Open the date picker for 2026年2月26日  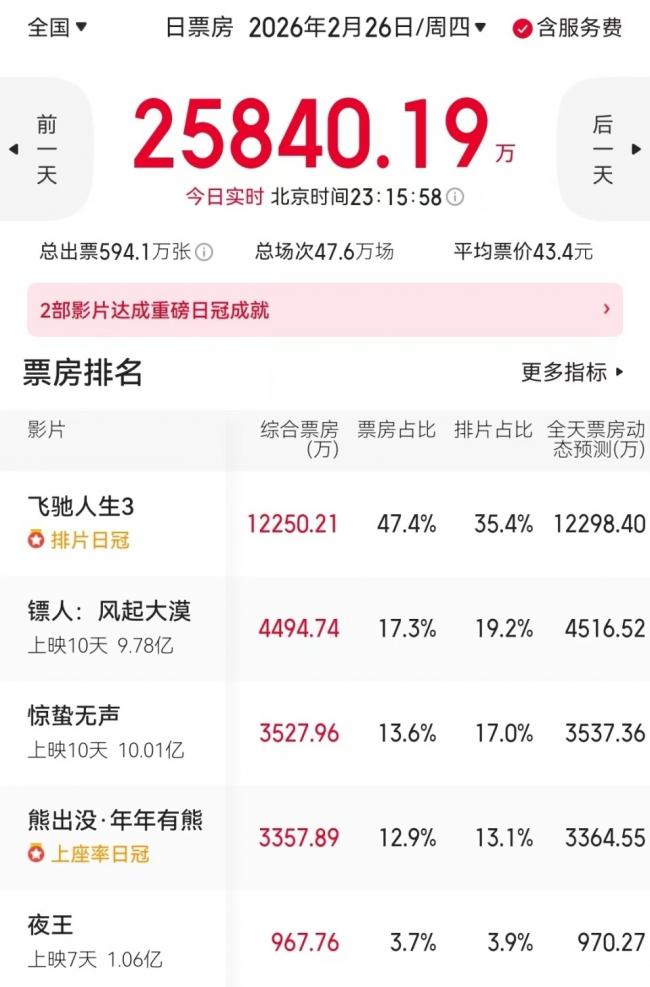click(367, 27)
